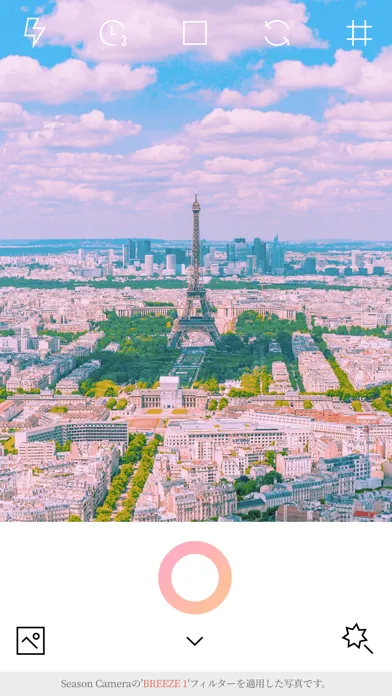Flip to the other camera
Screen dimensions: 392x696
click(277, 33)
